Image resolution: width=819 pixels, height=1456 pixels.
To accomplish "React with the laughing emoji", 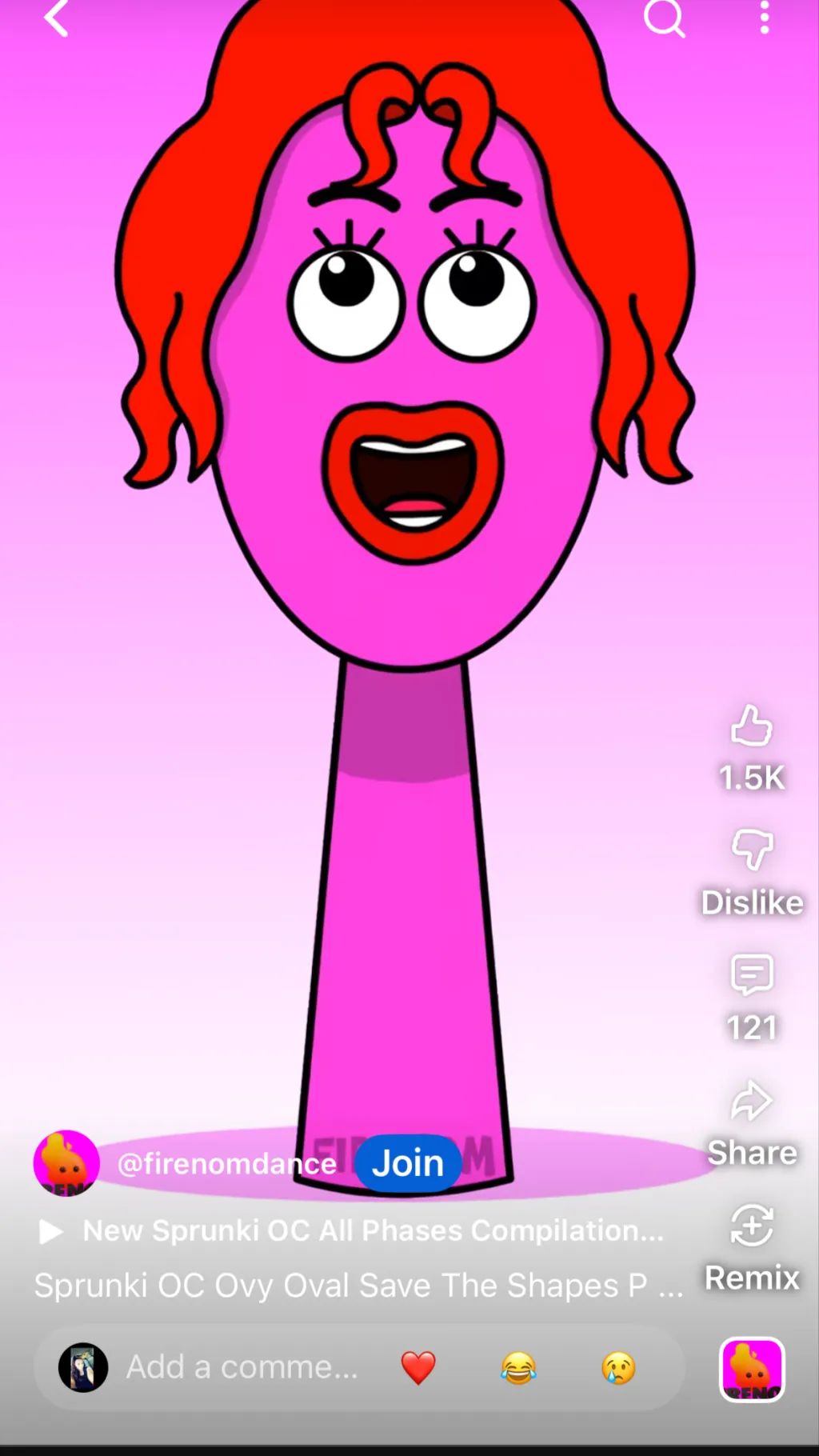I will (x=518, y=1366).
